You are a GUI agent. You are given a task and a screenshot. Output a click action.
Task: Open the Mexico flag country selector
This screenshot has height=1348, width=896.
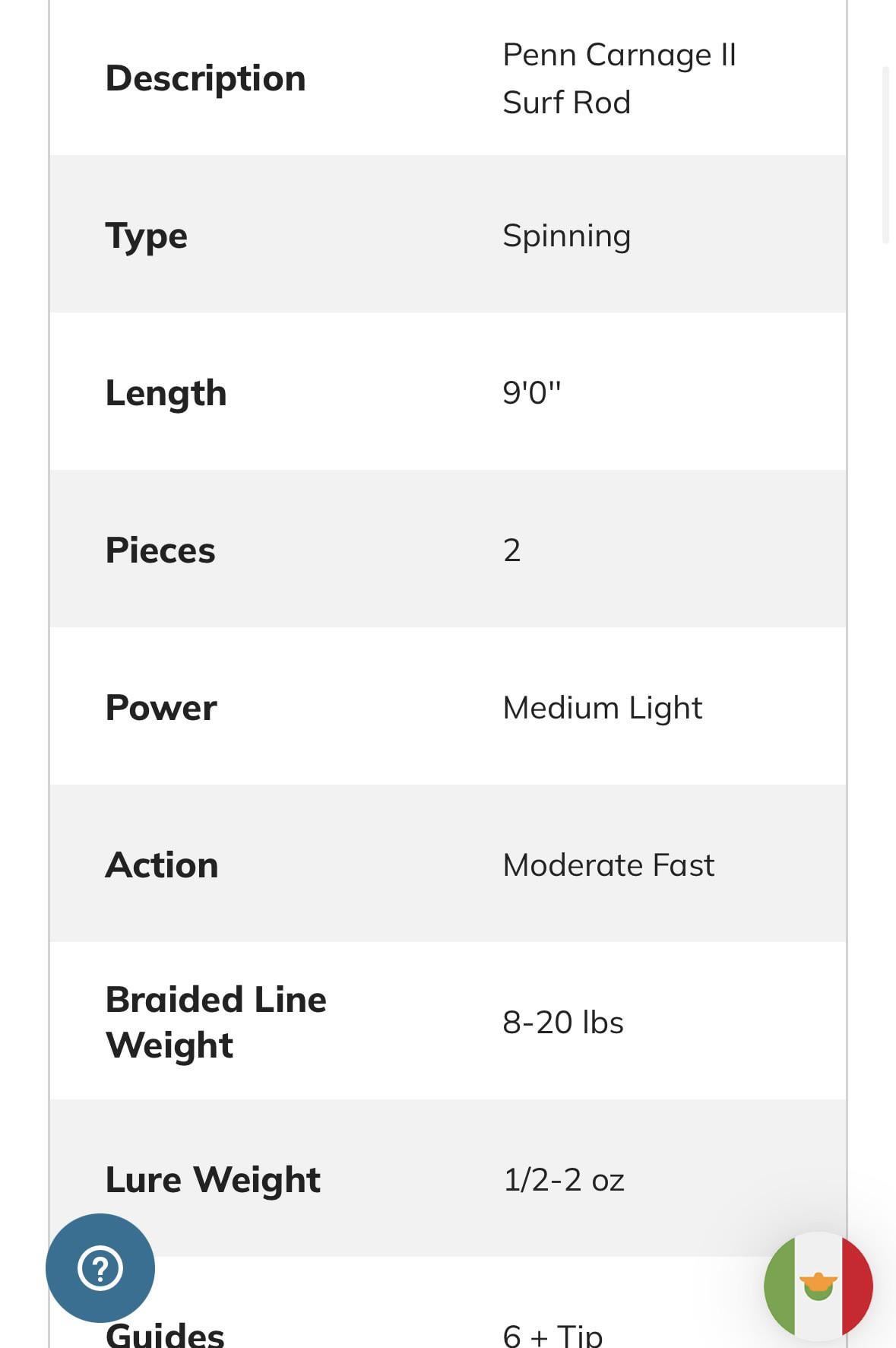coord(818,1286)
